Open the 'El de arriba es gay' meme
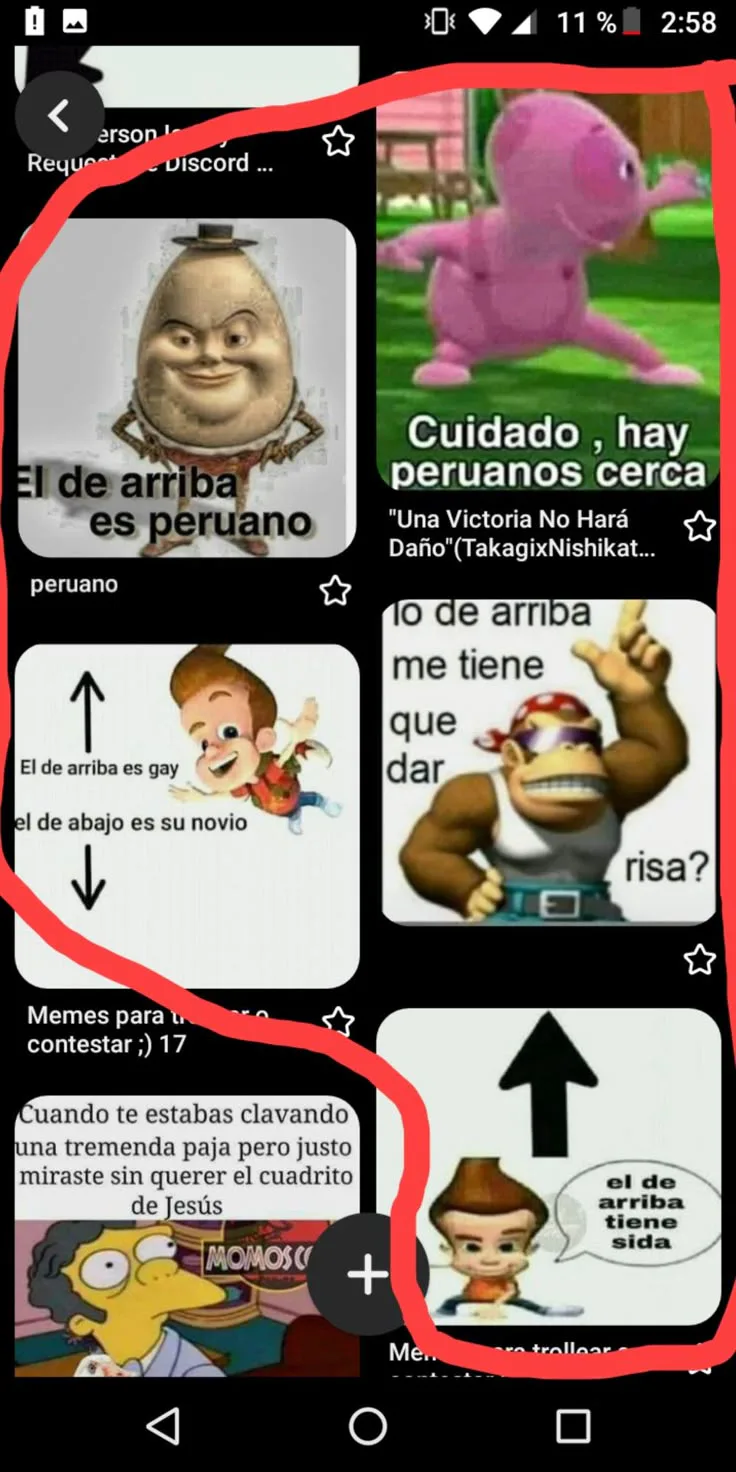736x1472 pixels. (187, 816)
